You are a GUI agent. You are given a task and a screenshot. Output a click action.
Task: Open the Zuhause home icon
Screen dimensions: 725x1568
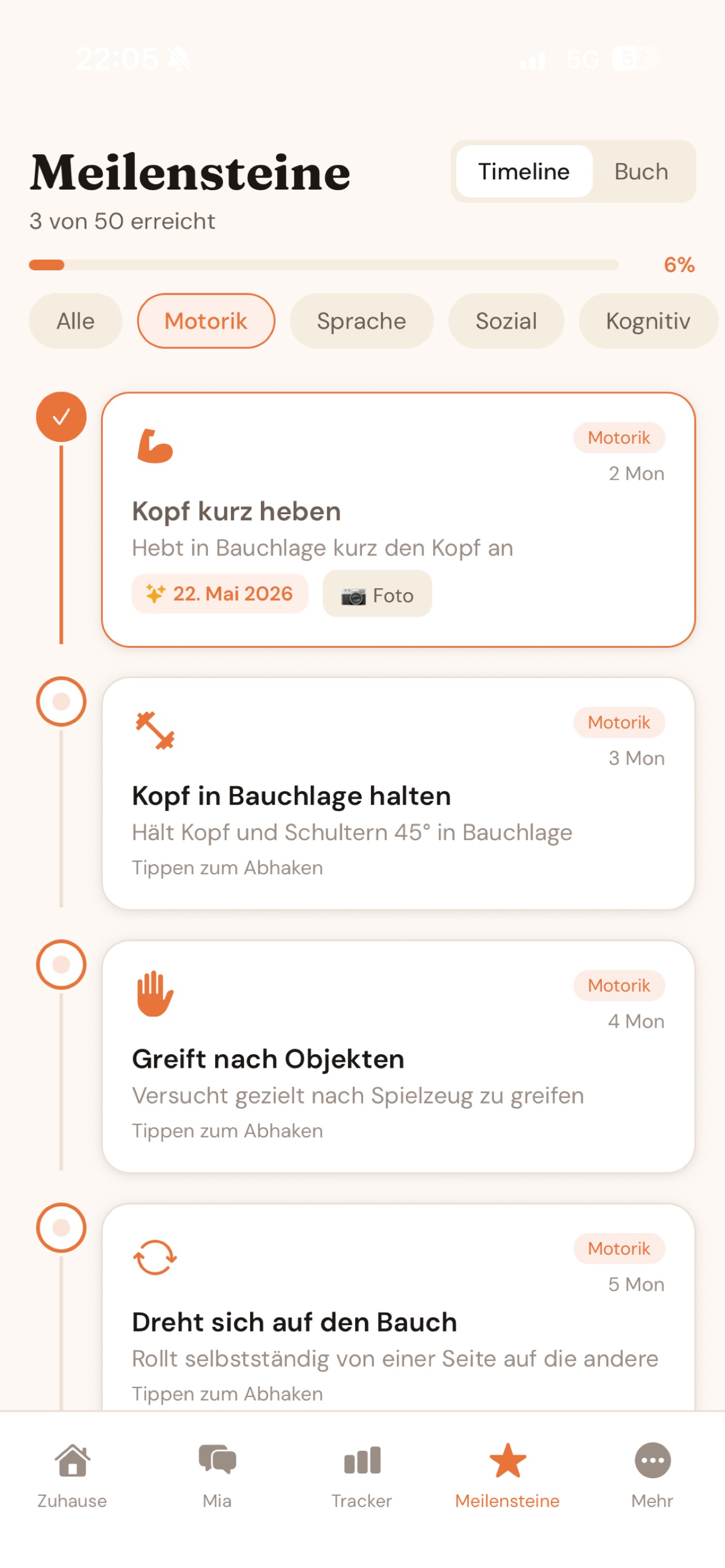click(x=72, y=1461)
